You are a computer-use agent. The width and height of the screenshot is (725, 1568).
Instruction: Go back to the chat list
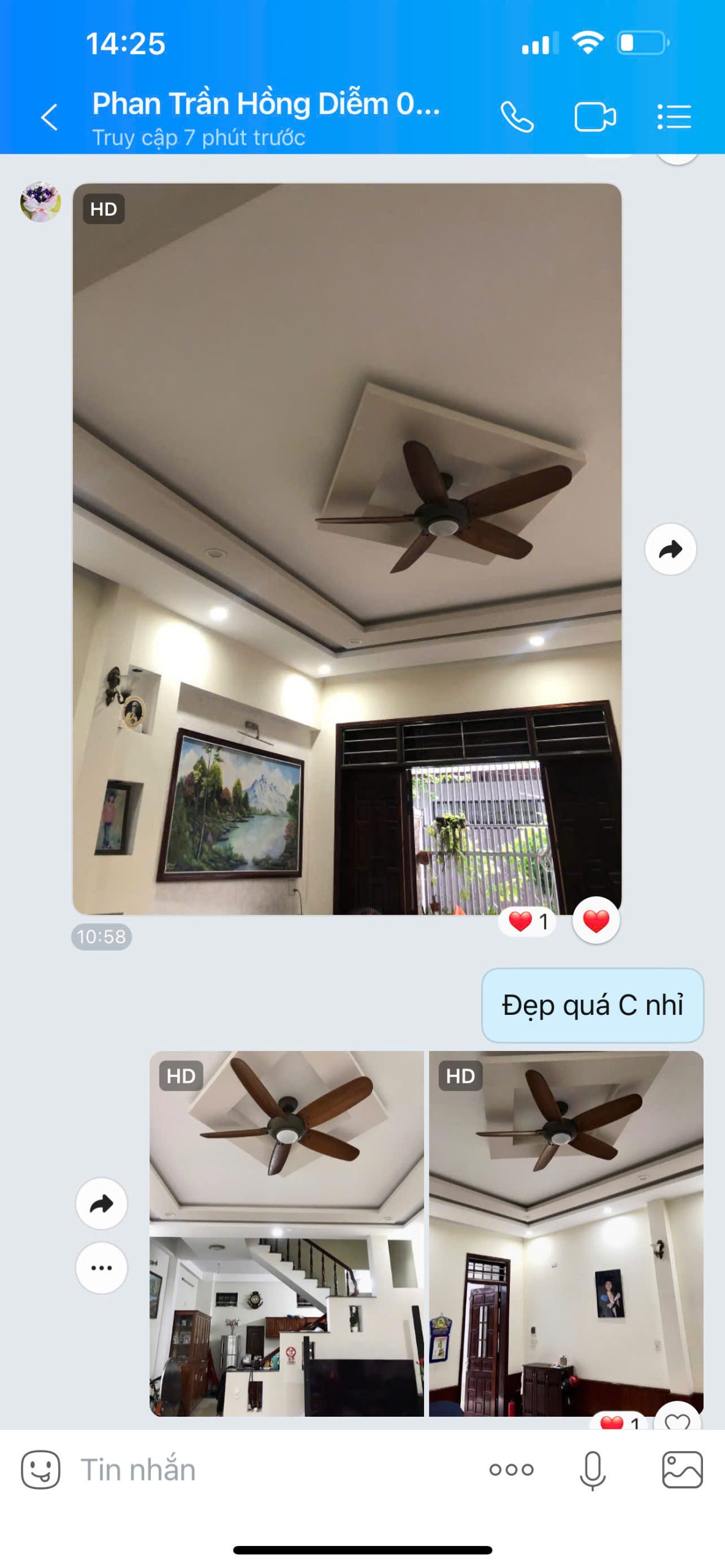point(49,117)
